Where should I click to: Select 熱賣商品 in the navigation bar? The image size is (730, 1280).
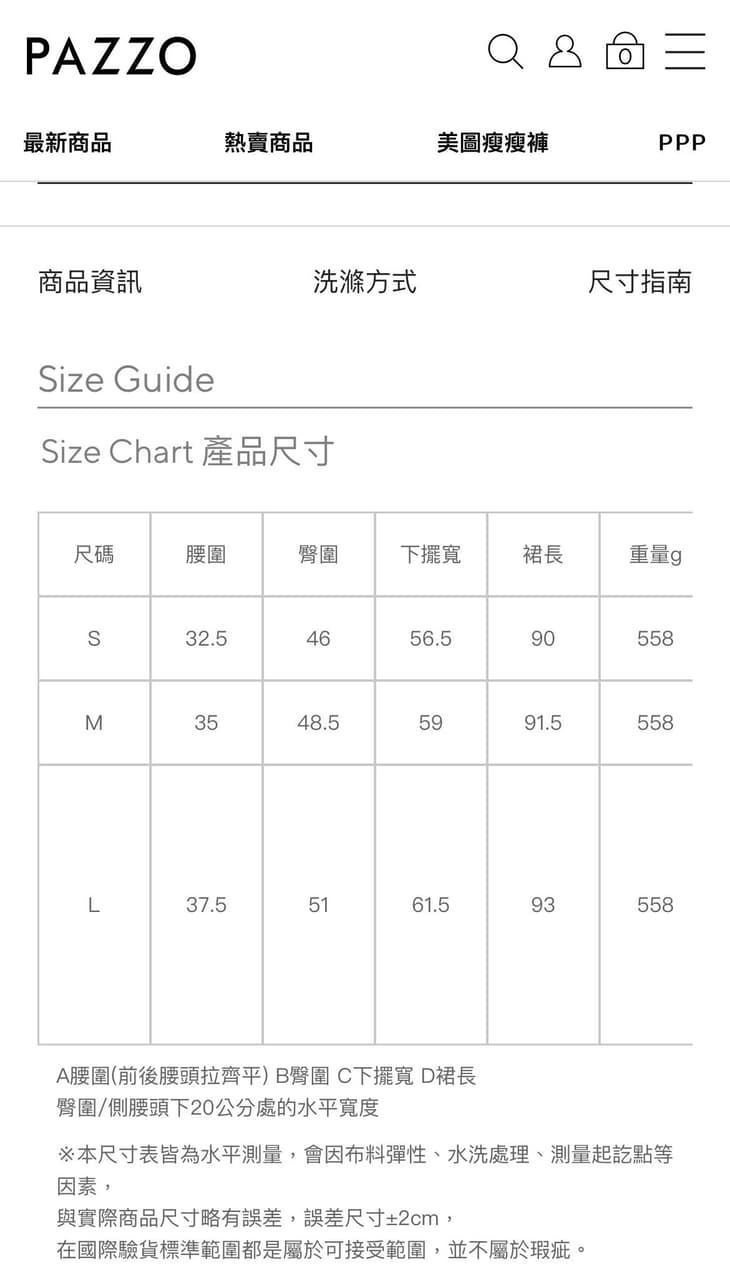[x=268, y=142]
